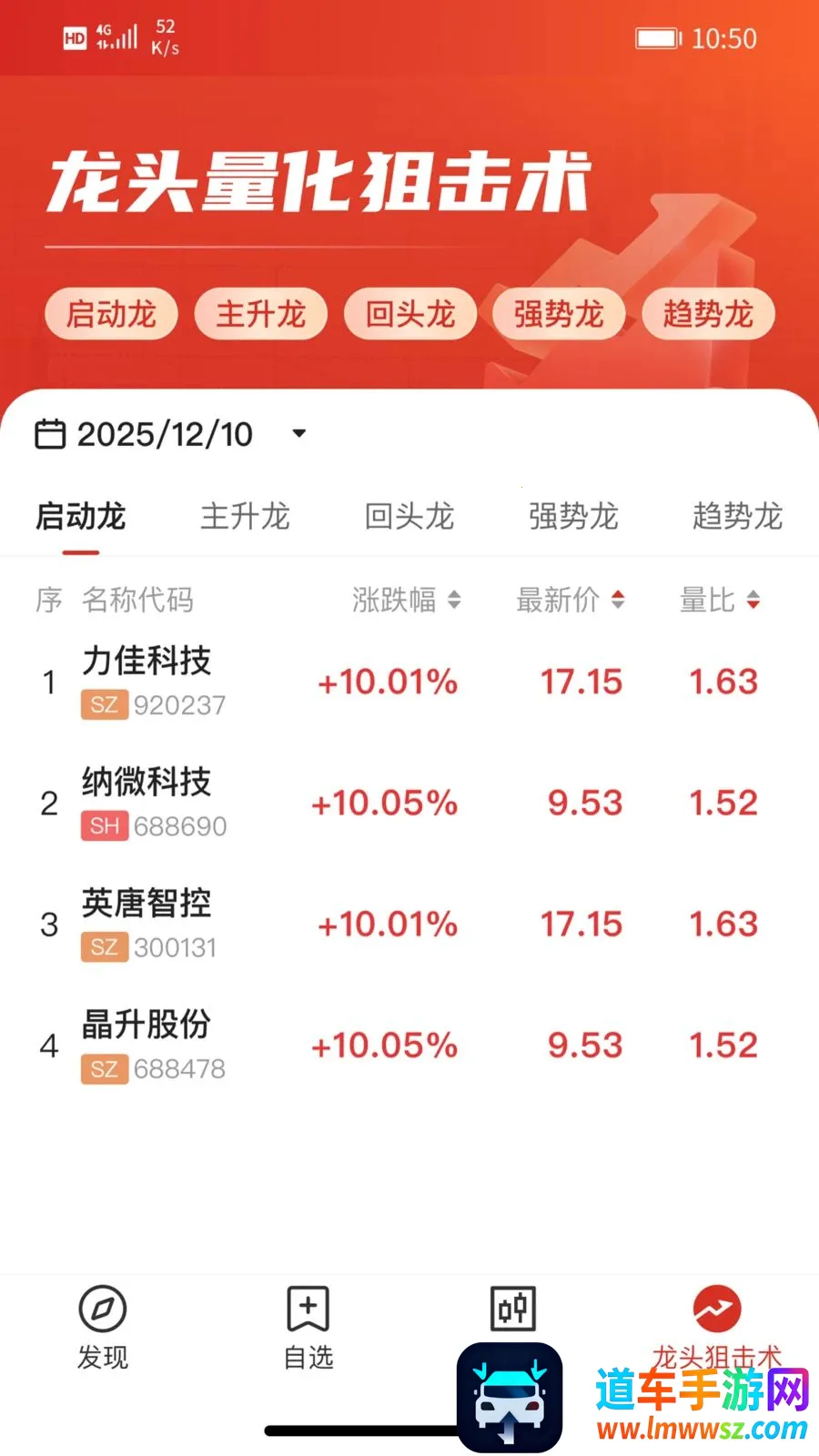Sort the list by 涨跌幅

point(407,600)
